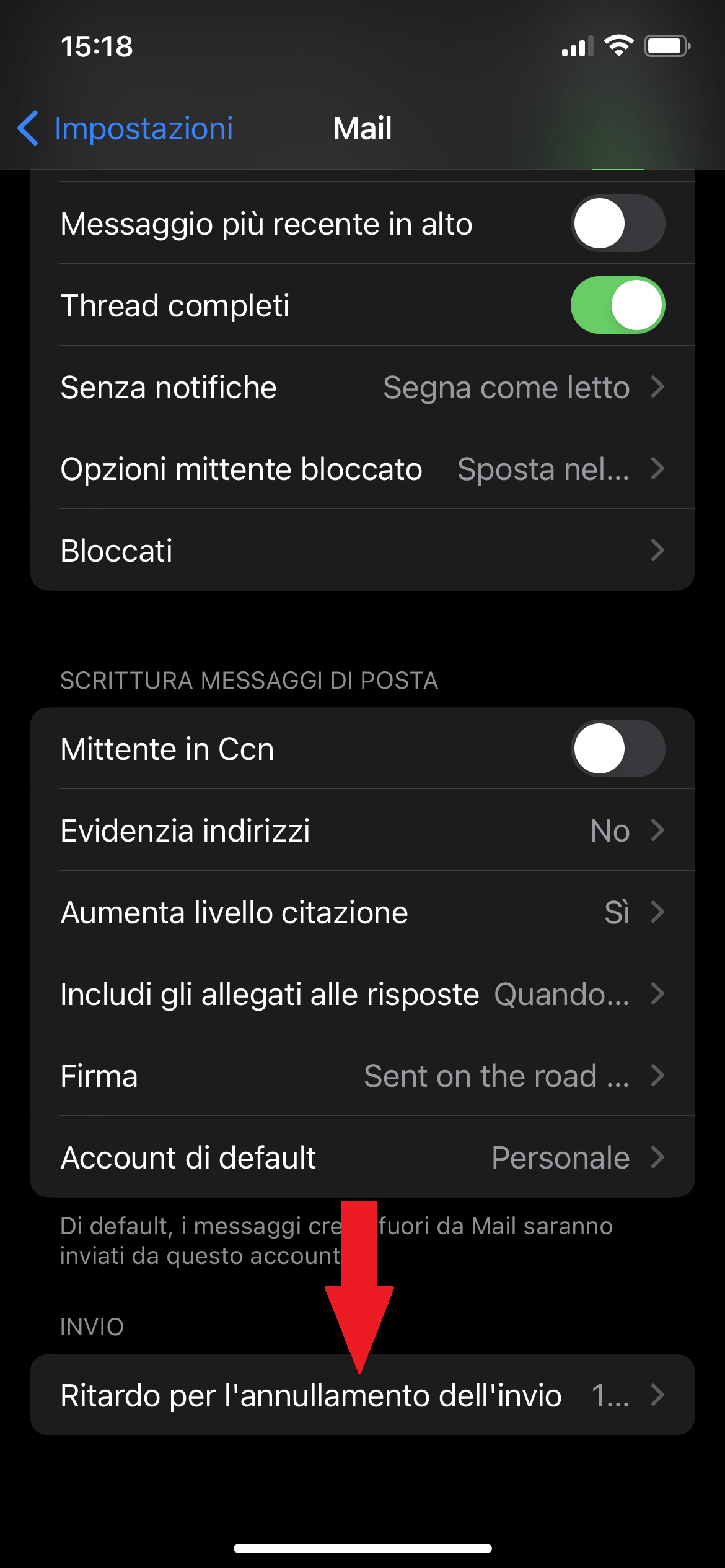Open Ritardo per l'annullamento dell'invio
Viewport: 725px width, 1568px height.
pos(362,1395)
